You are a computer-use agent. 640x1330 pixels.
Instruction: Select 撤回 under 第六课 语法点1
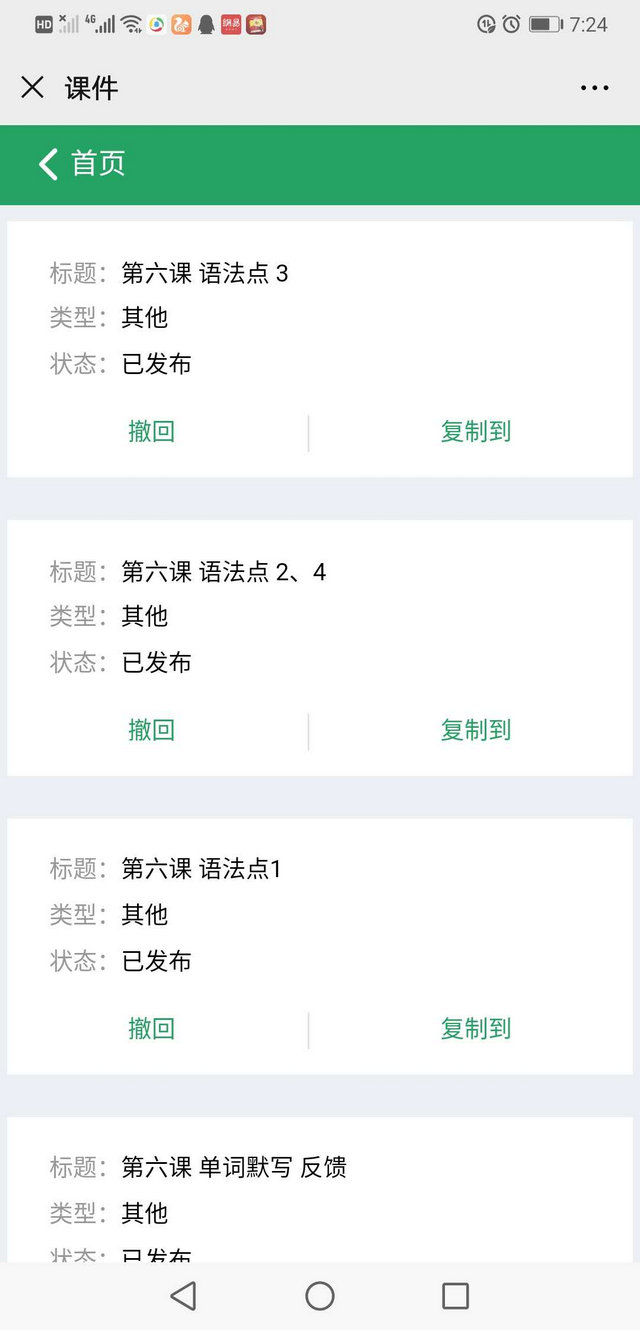pos(152,1028)
